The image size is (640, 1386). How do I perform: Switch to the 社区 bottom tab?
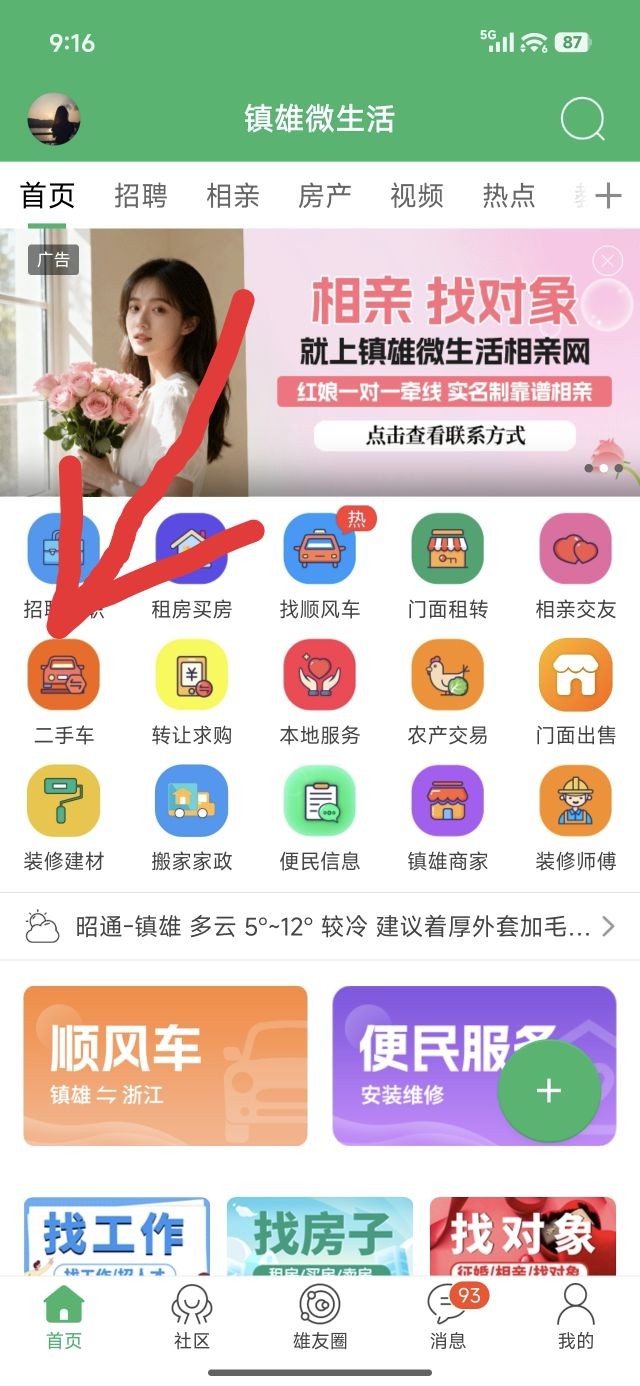pos(192,1317)
